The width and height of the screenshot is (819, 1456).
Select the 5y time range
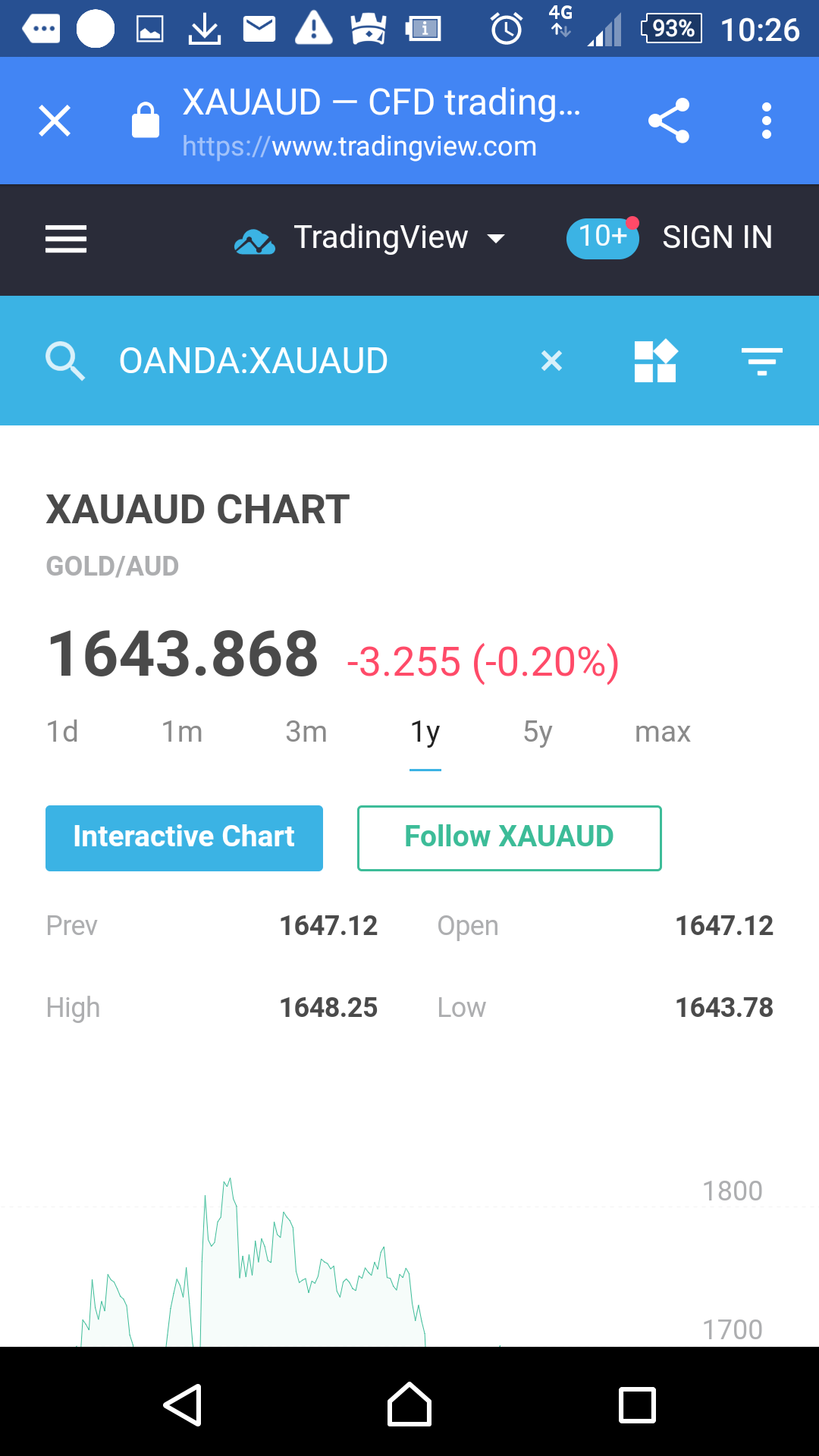coord(538,732)
